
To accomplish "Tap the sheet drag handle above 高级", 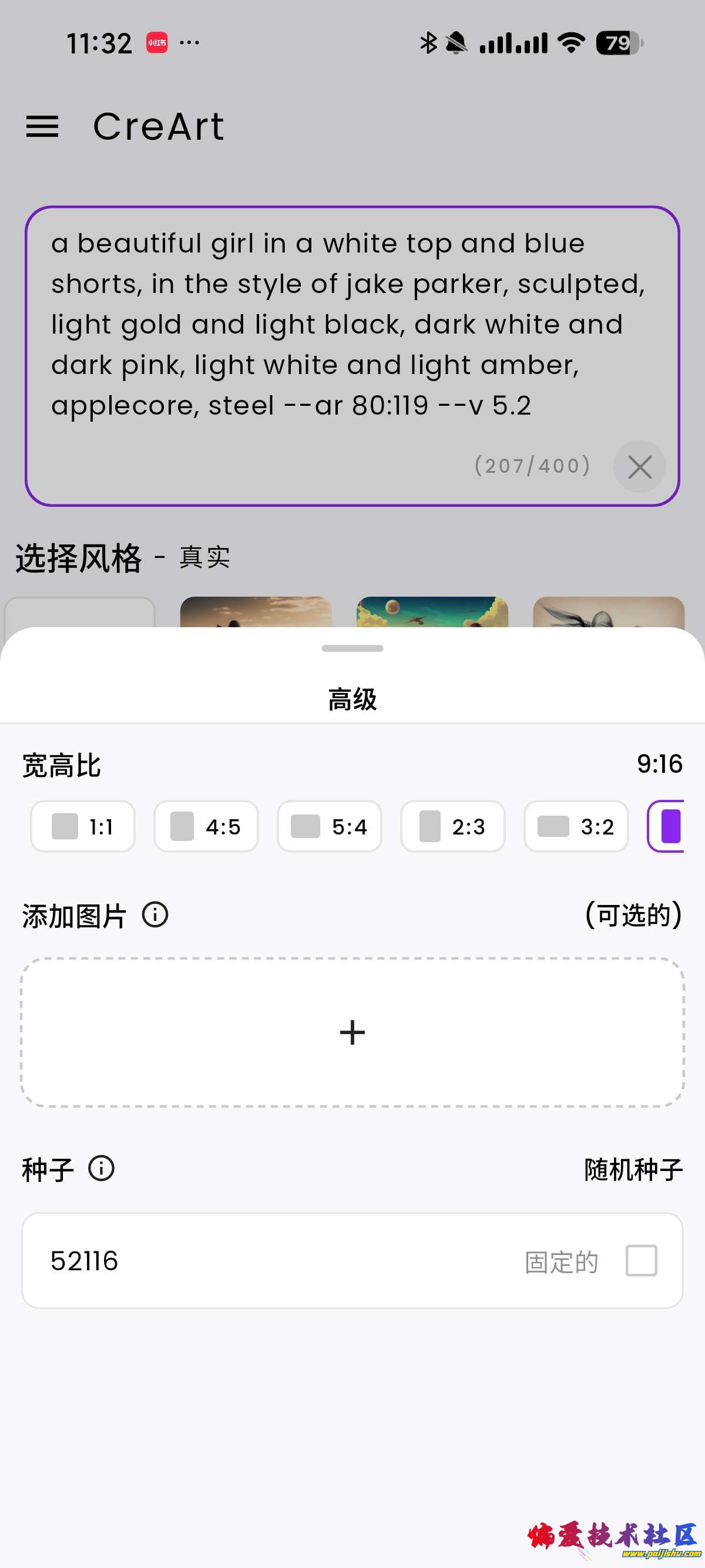I will tap(352, 648).
